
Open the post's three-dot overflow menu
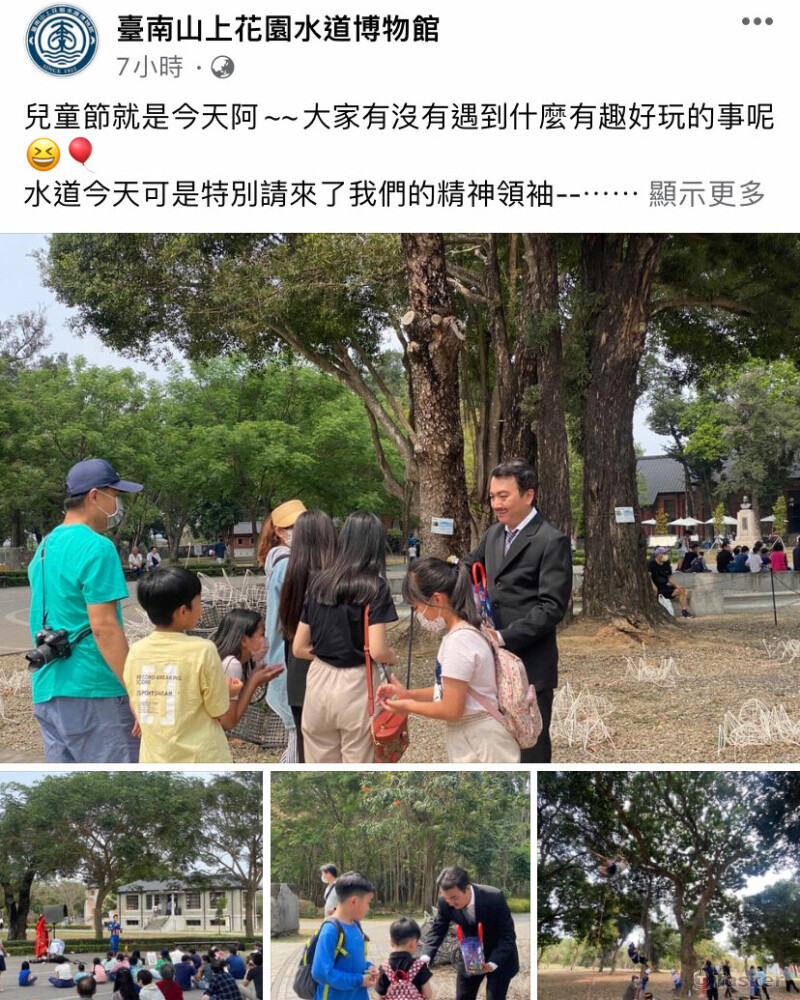click(x=756, y=21)
